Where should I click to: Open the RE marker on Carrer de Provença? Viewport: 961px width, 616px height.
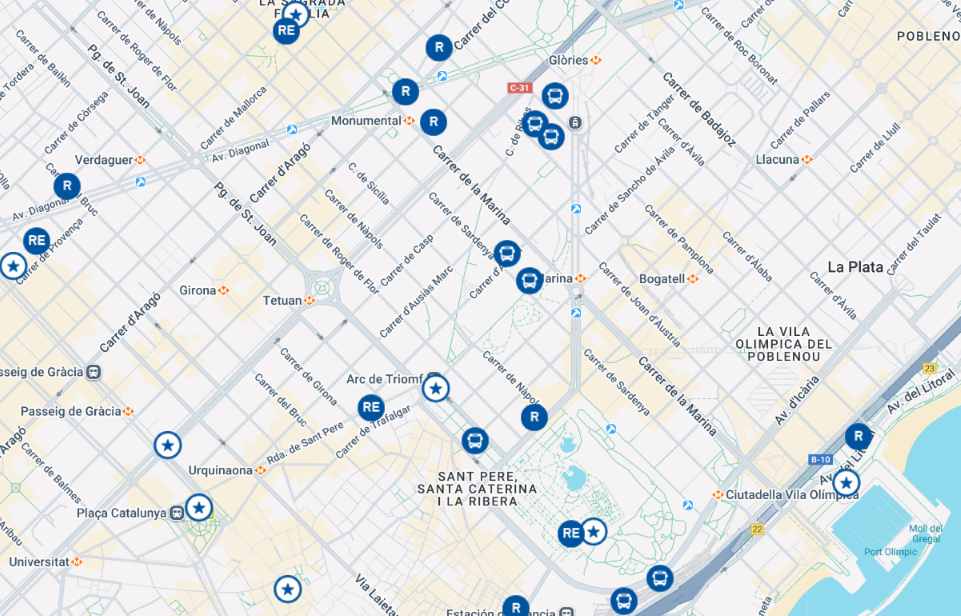[37, 241]
